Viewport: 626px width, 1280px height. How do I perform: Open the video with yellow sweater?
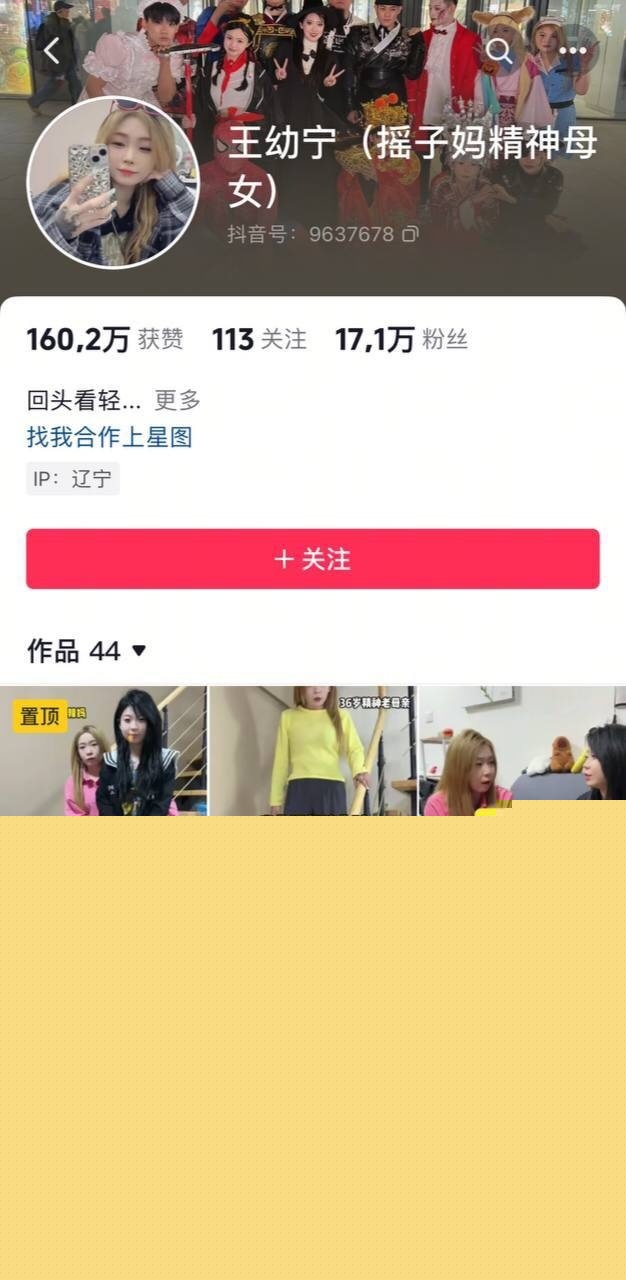312,750
